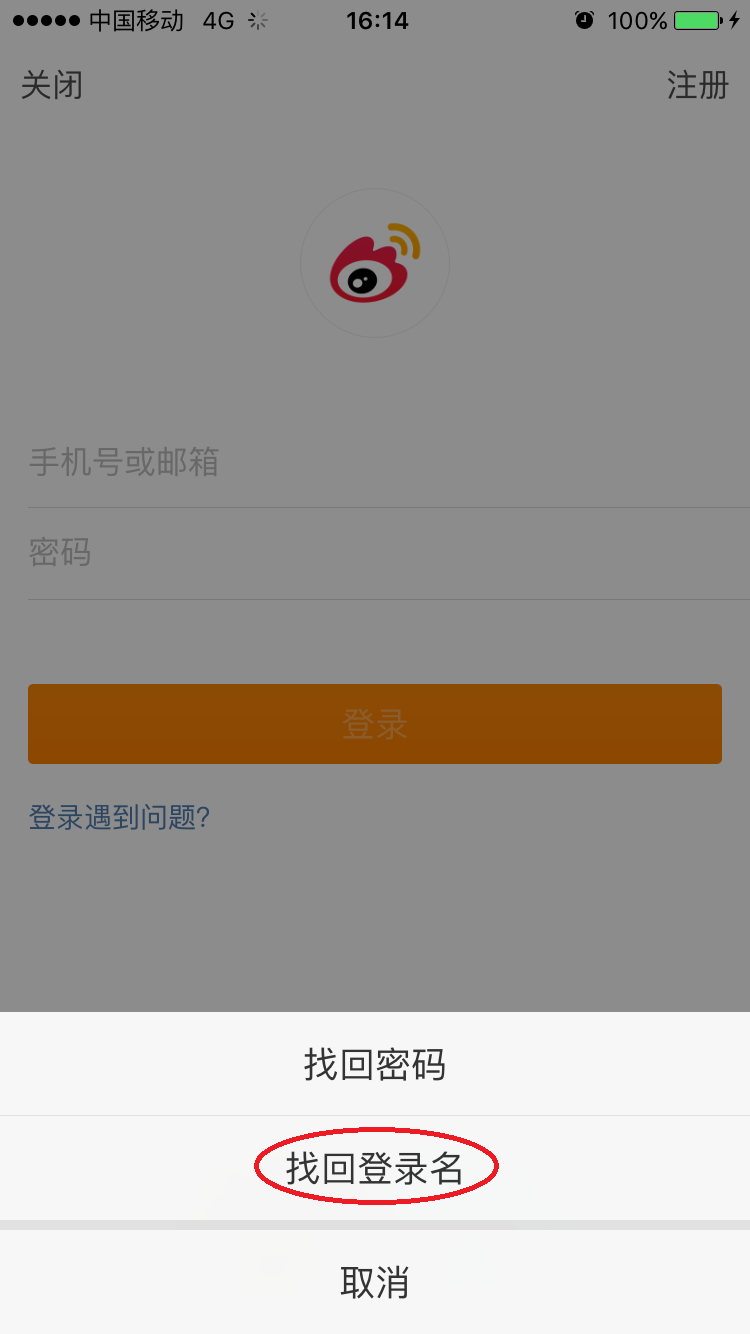
Task: Choose 找回登录名 option
Action: 375,1168
